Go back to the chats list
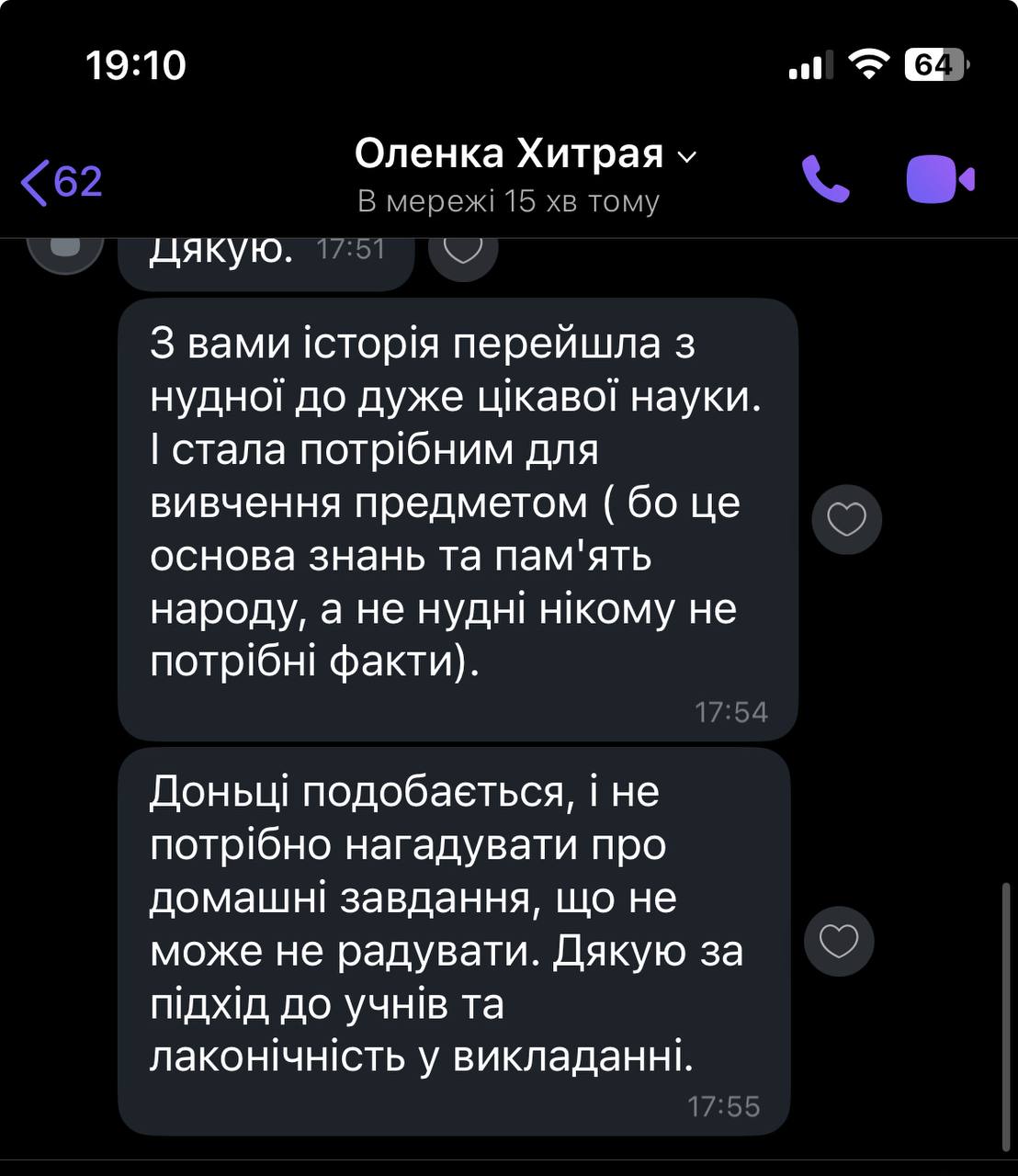 (x=61, y=181)
